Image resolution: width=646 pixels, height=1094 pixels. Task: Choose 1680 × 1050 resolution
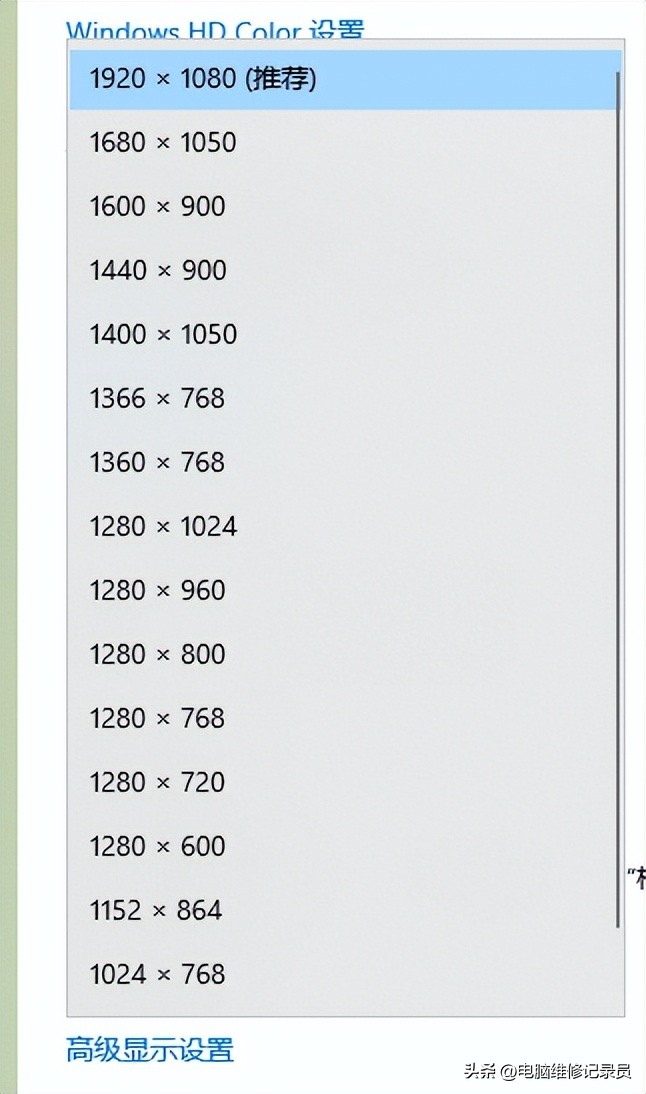pos(163,143)
